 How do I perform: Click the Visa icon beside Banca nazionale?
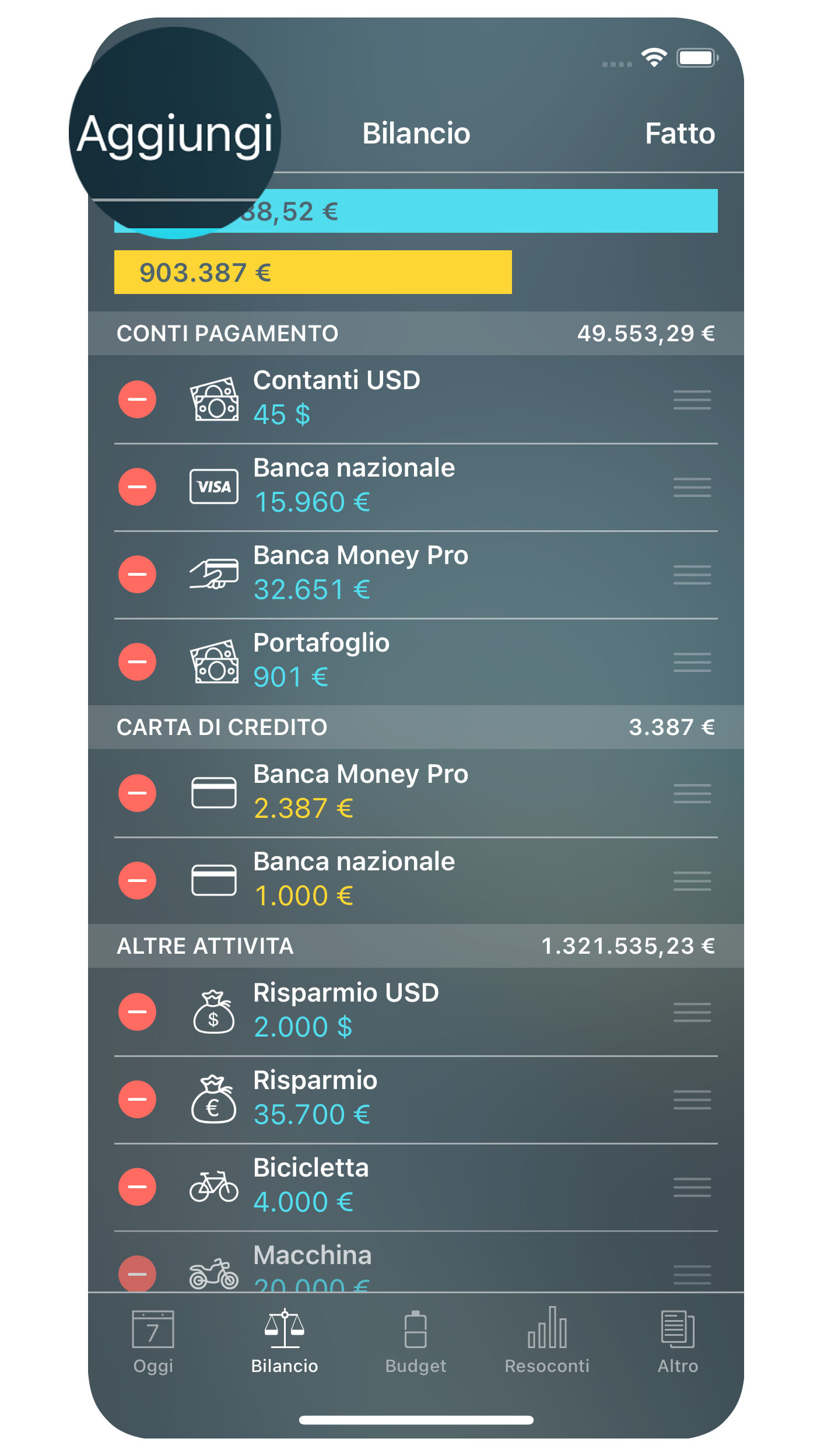pyautogui.click(x=214, y=486)
